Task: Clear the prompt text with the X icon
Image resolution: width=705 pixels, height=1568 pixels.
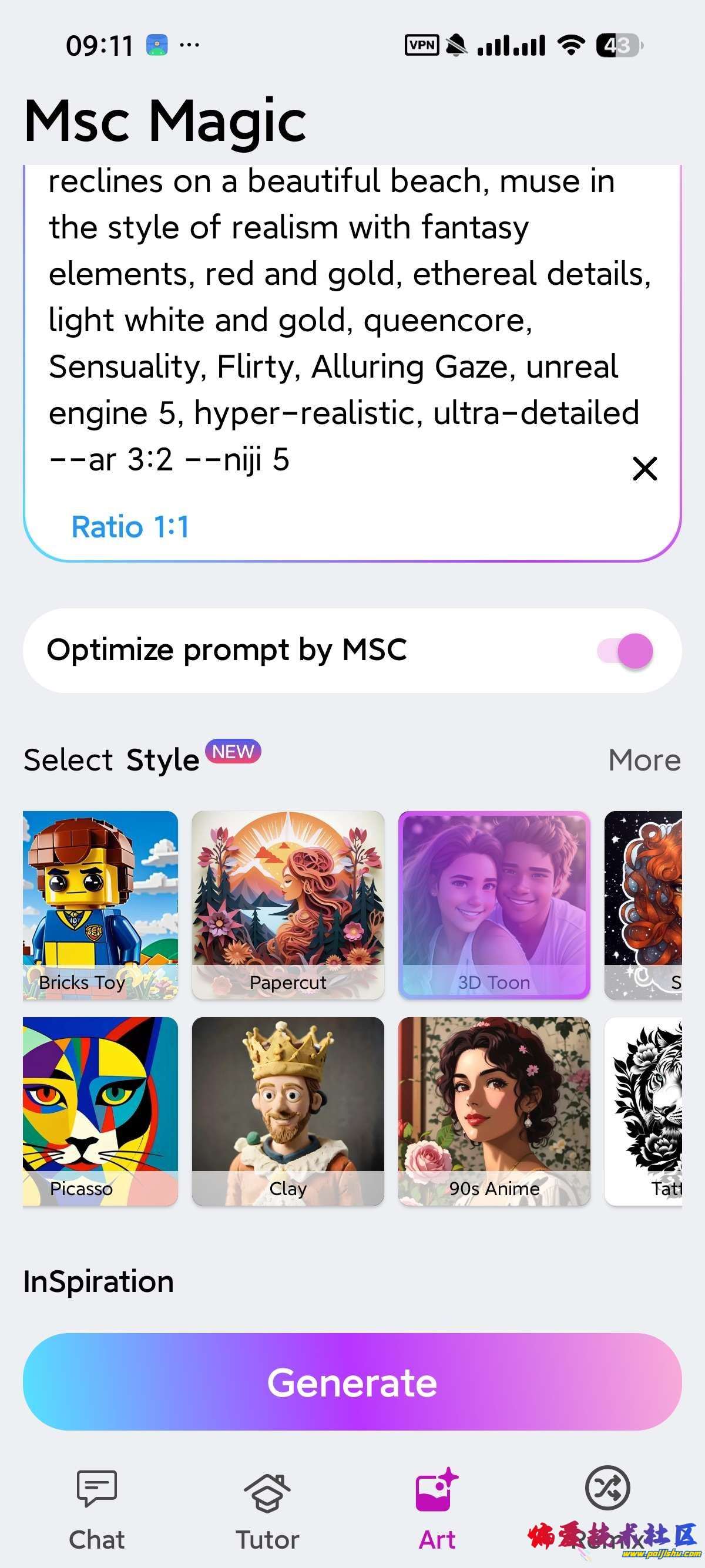Action: point(644,469)
